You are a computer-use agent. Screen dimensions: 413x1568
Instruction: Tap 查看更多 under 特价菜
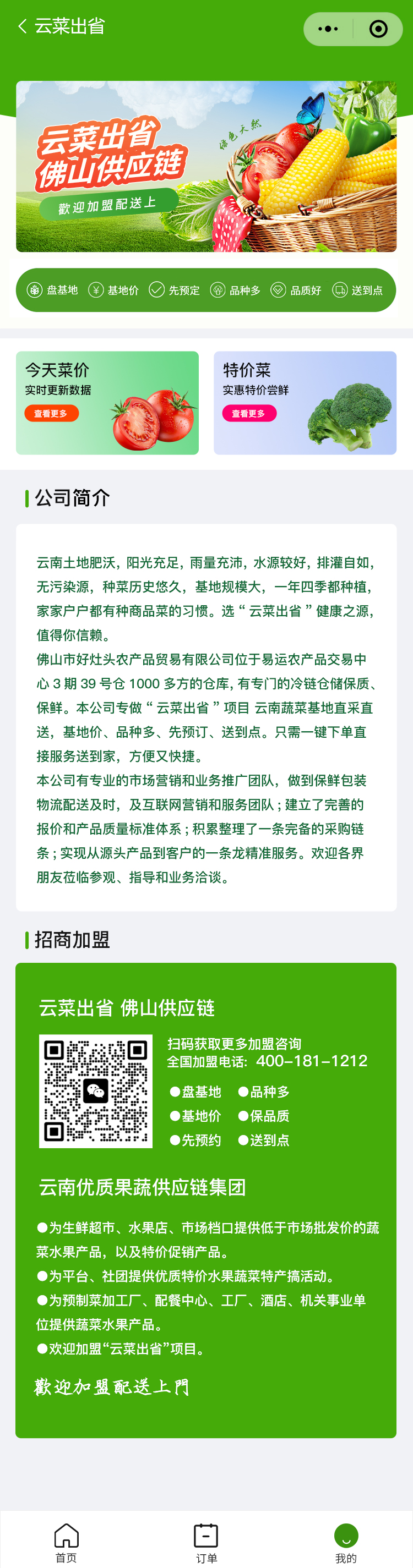coord(248,413)
